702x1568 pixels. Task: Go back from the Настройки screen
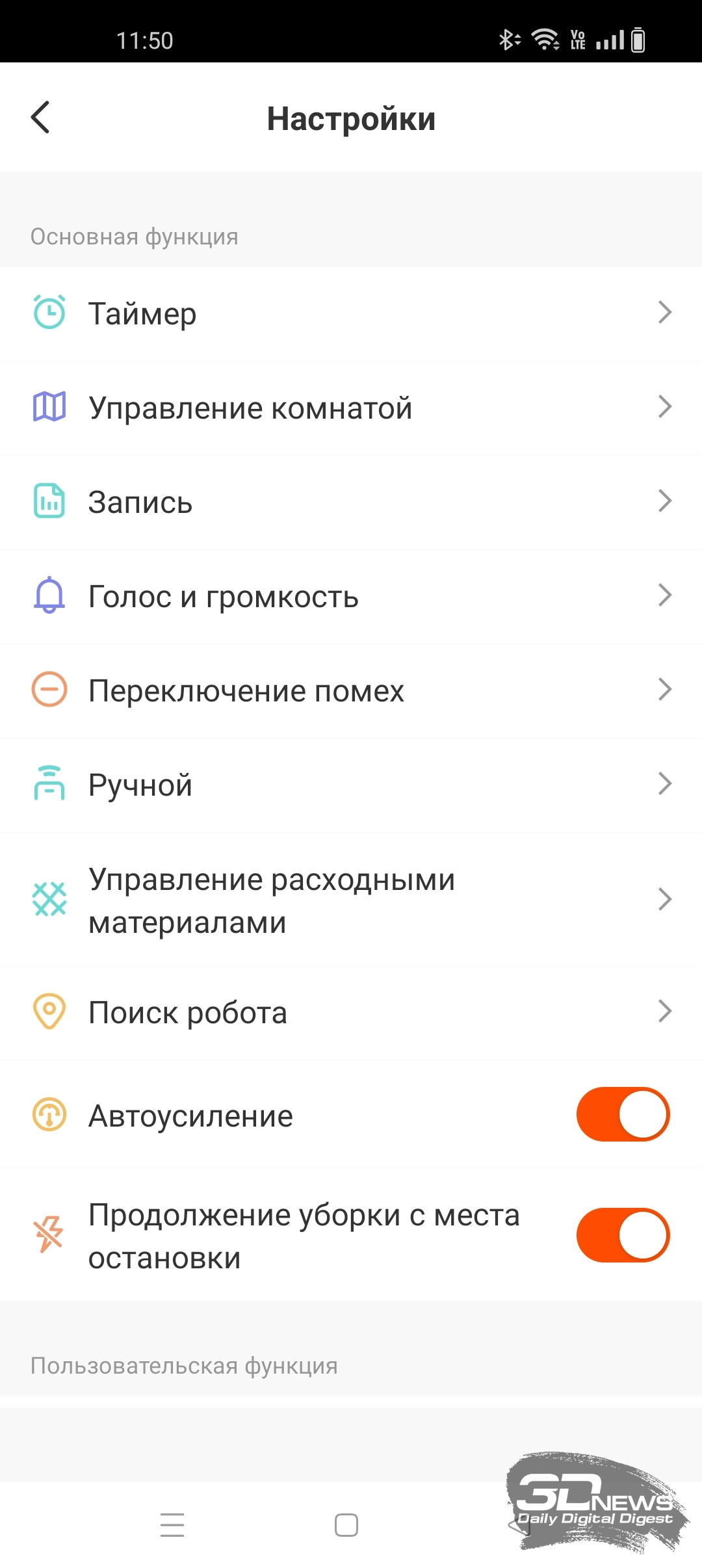(x=40, y=118)
